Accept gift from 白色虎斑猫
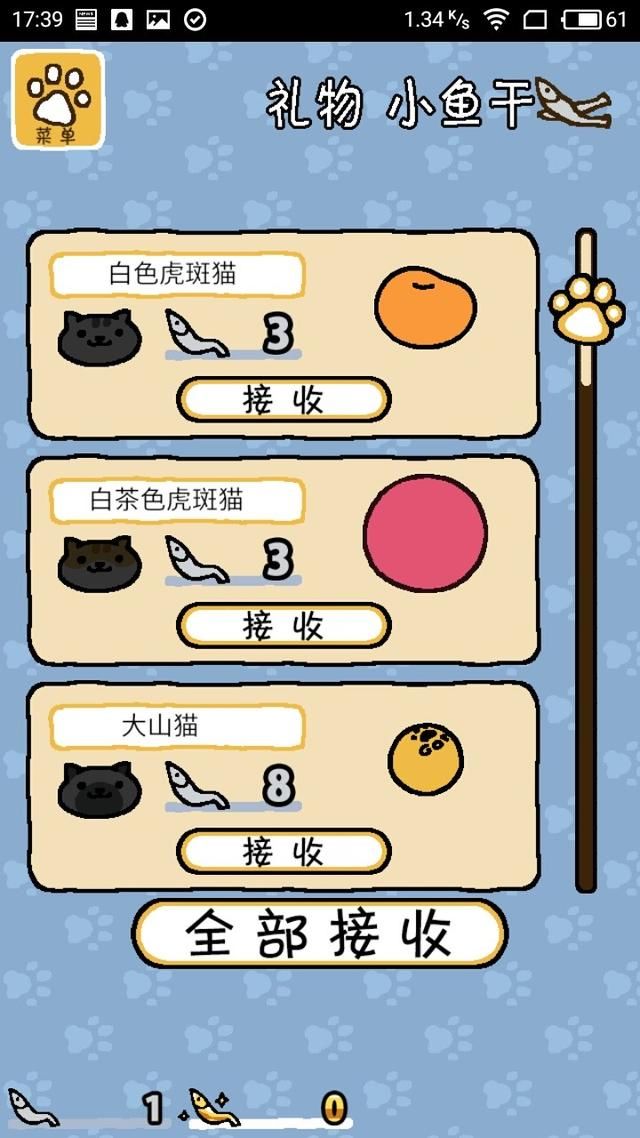 click(x=283, y=400)
